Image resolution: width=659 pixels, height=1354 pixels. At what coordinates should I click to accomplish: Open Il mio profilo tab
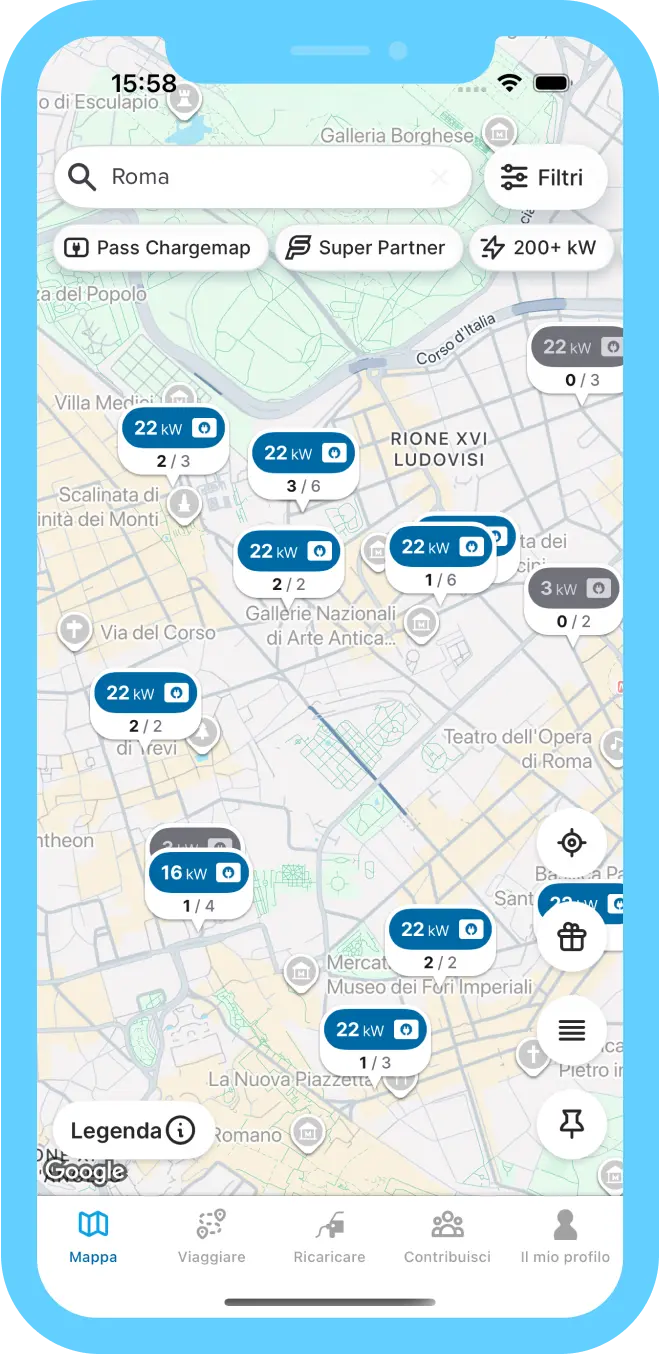click(x=565, y=1236)
